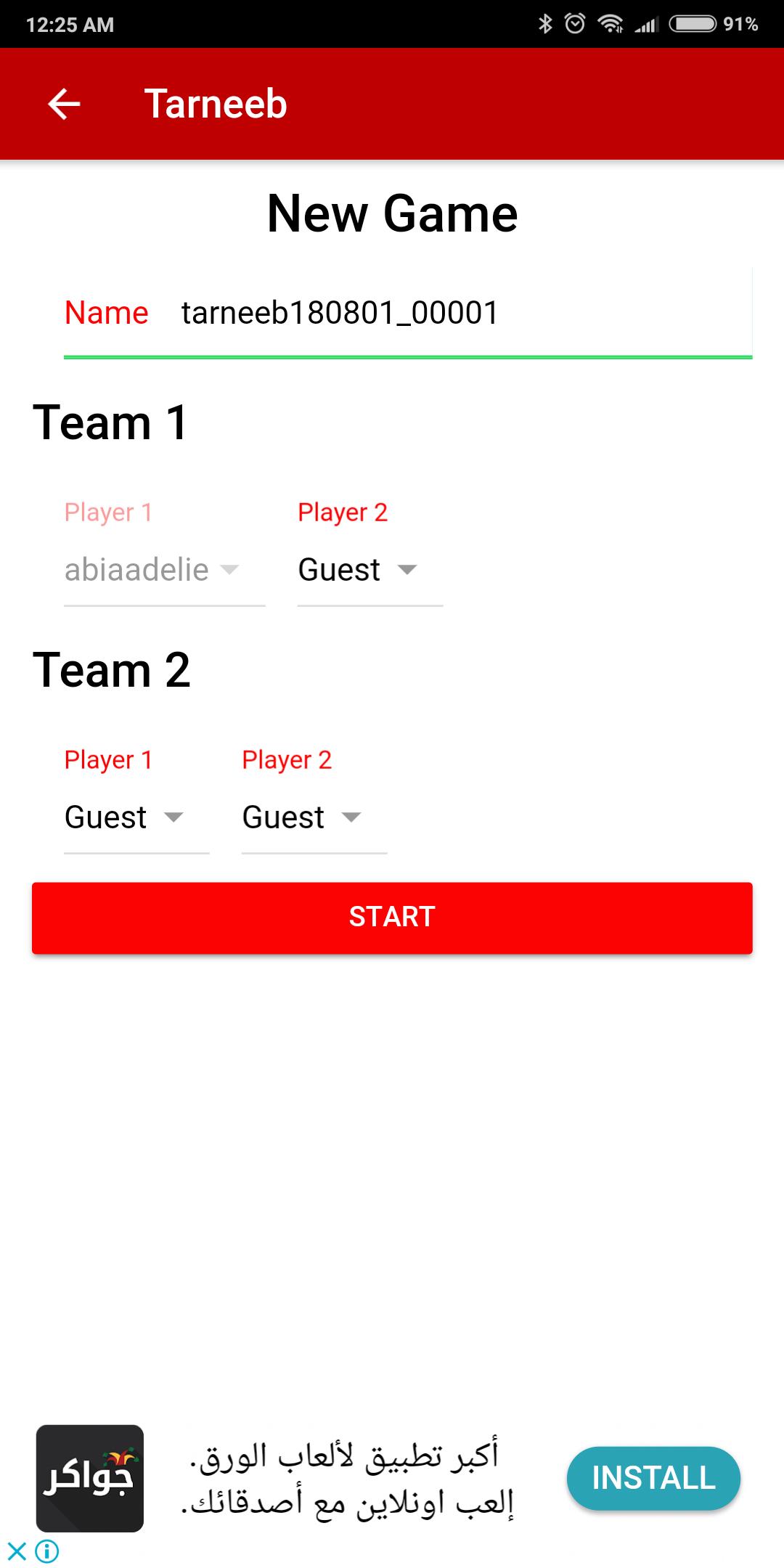Tap the battery indicator icon
This screenshot has height=1568, width=784.
click(x=695, y=24)
